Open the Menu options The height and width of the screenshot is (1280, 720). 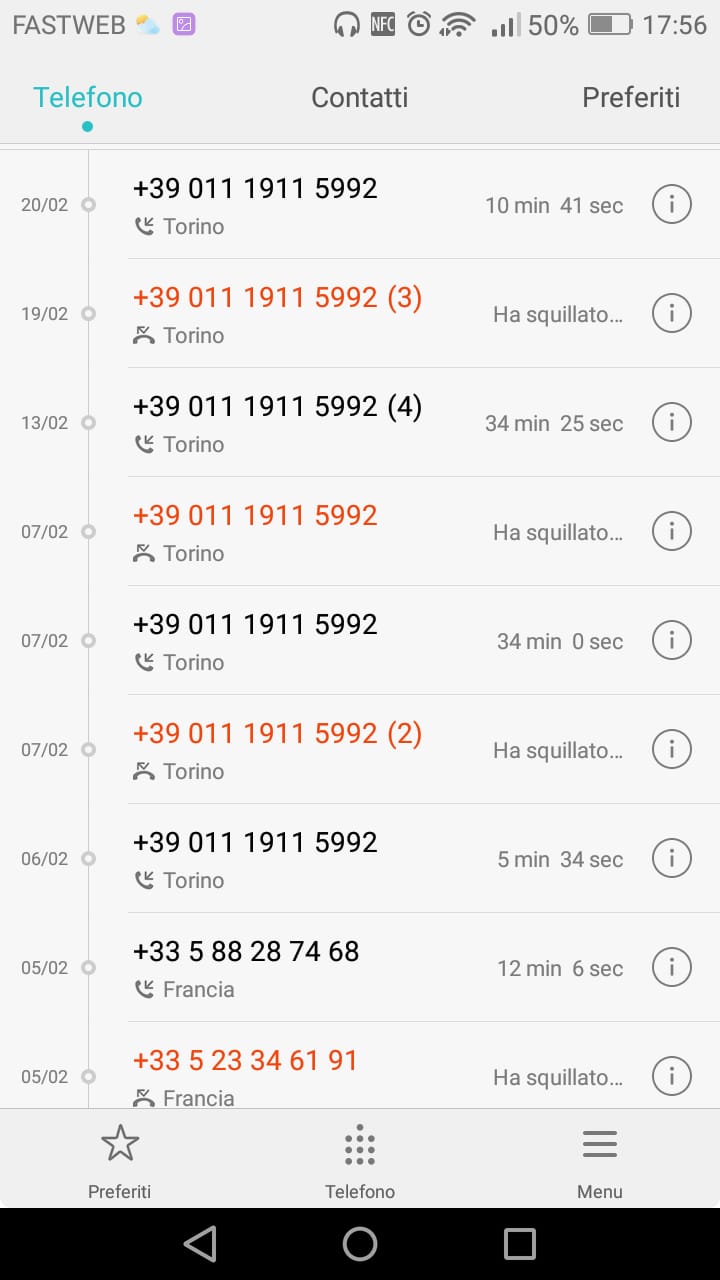[600, 1158]
